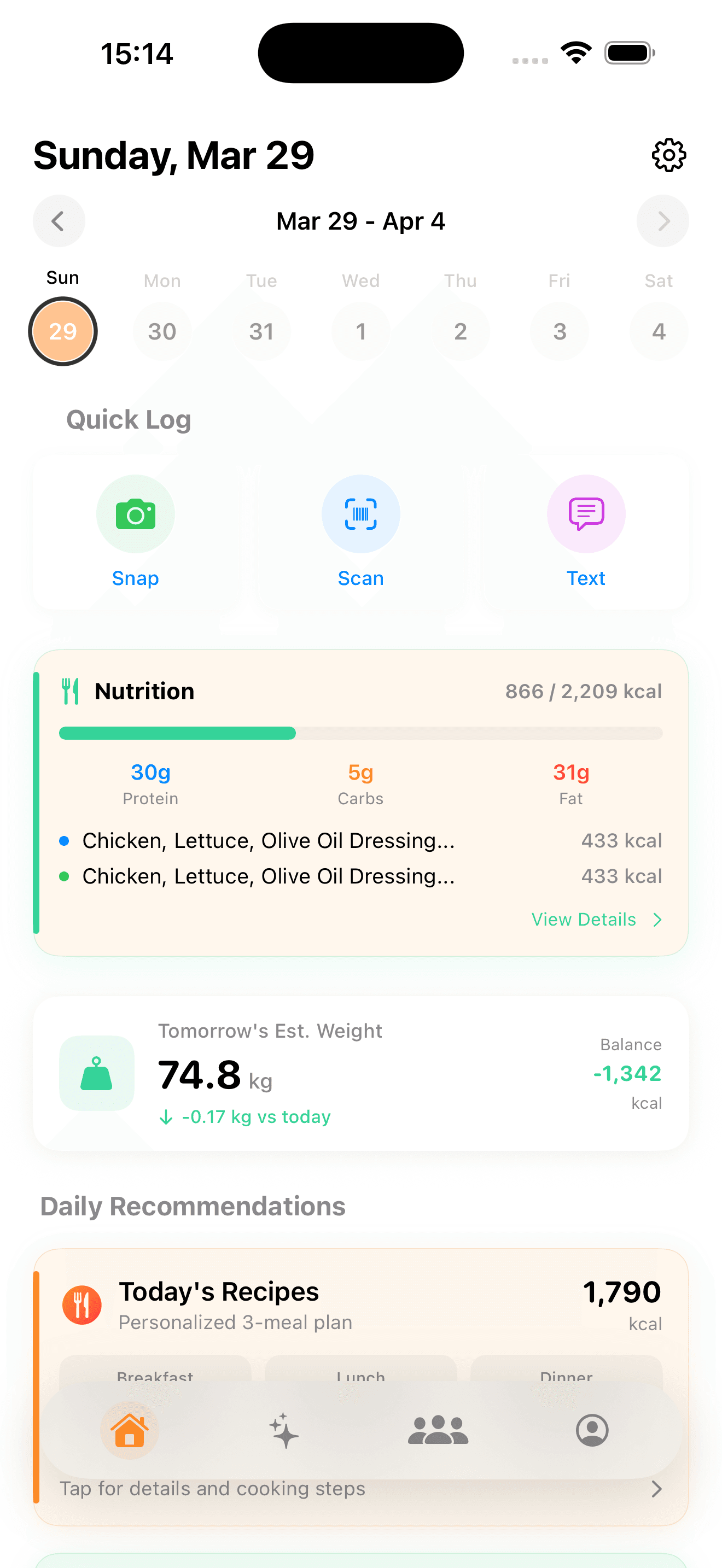Navigate to the next week
The image size is (722, 1568).
coord(663,221)
